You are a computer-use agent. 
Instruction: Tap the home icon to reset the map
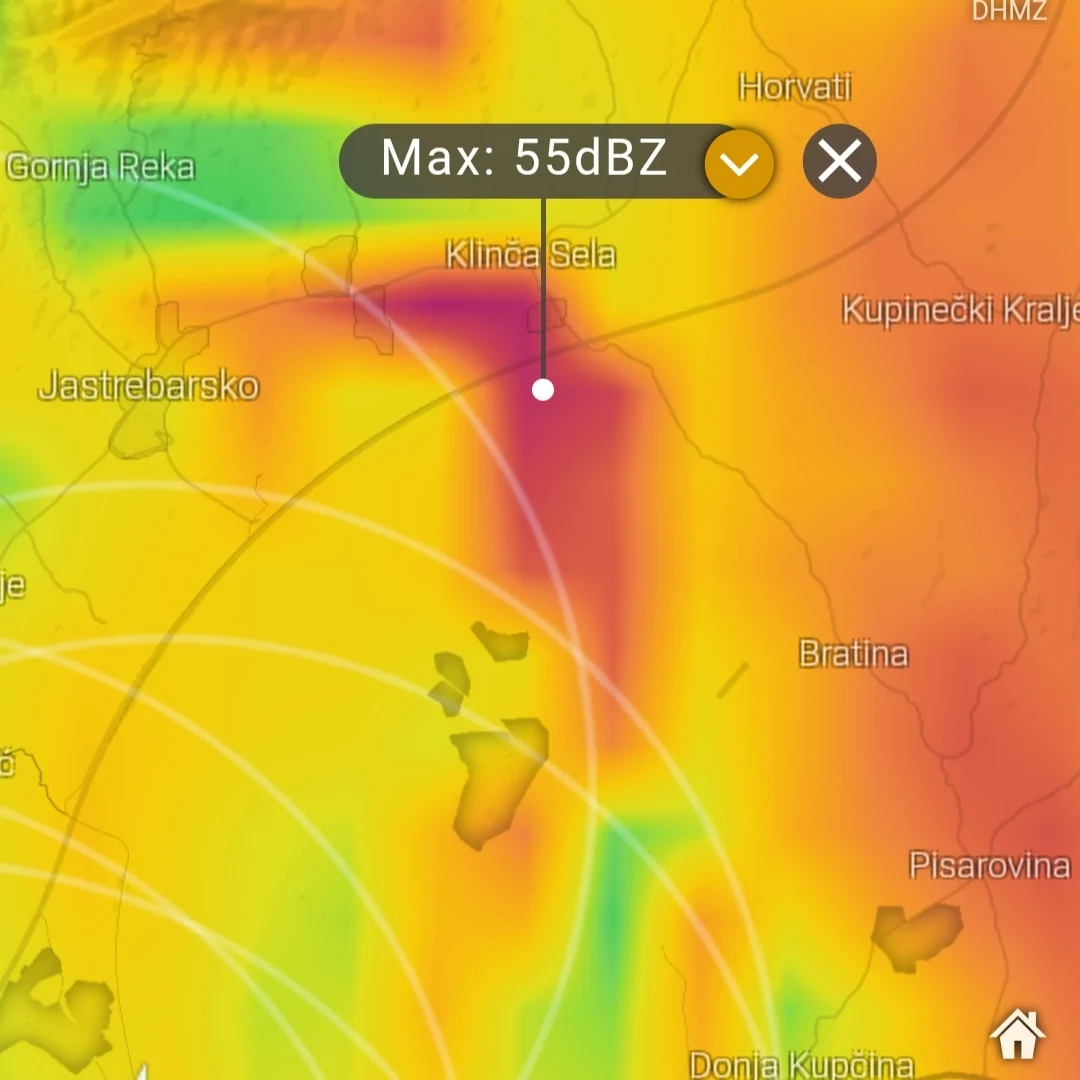point(1017,1034)
